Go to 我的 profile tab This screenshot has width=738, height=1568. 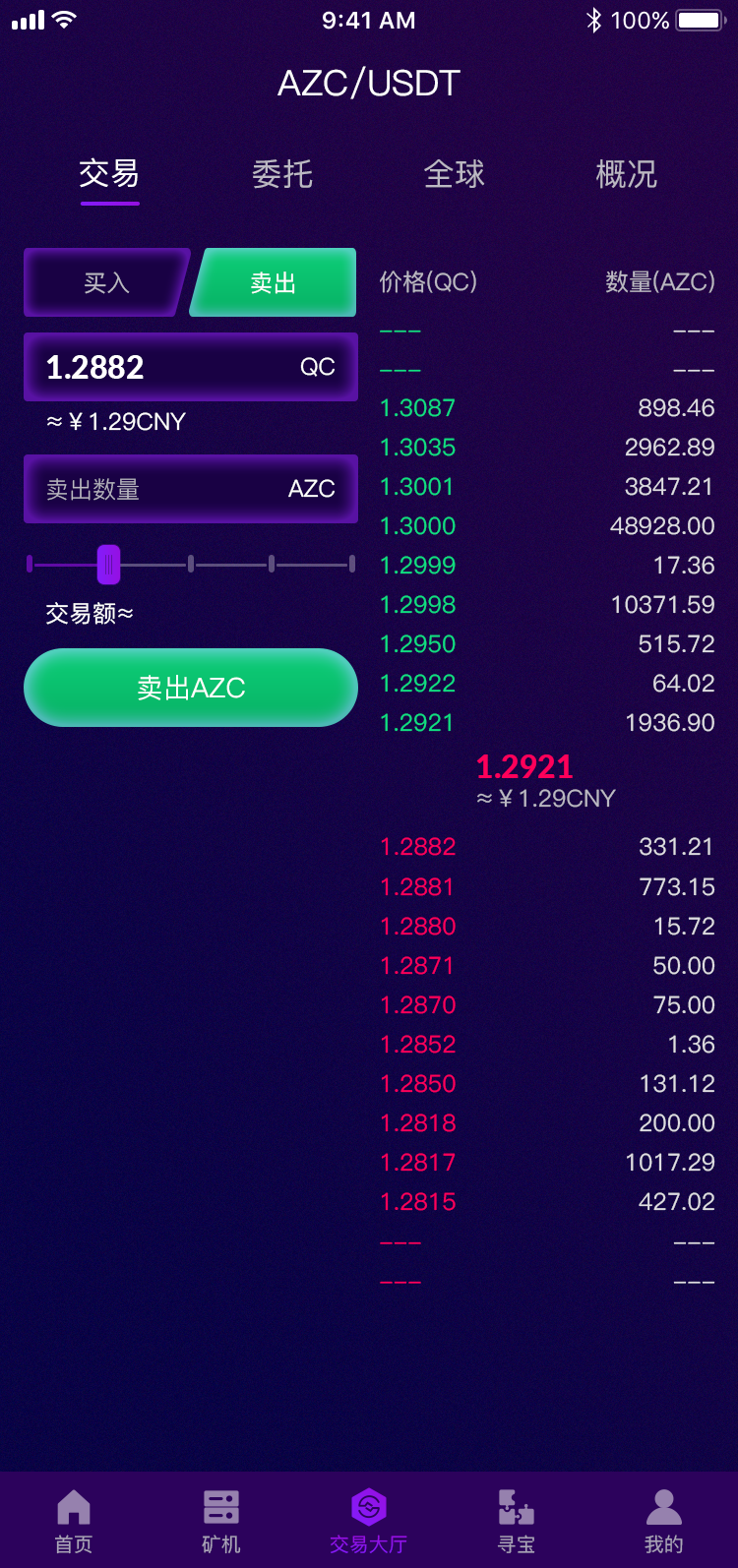(664, 1520)
